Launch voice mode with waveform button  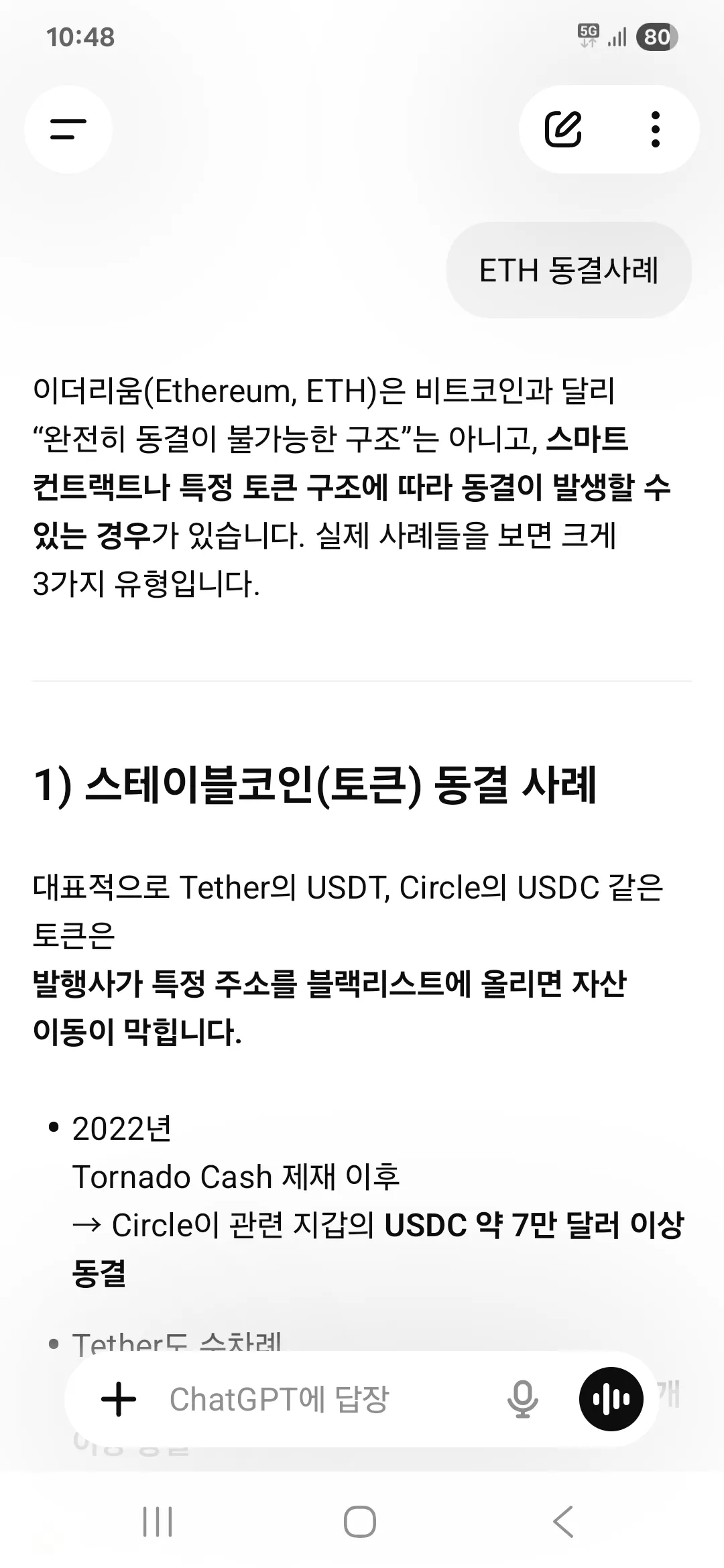pyautogui.click(x=611, y=1399)
